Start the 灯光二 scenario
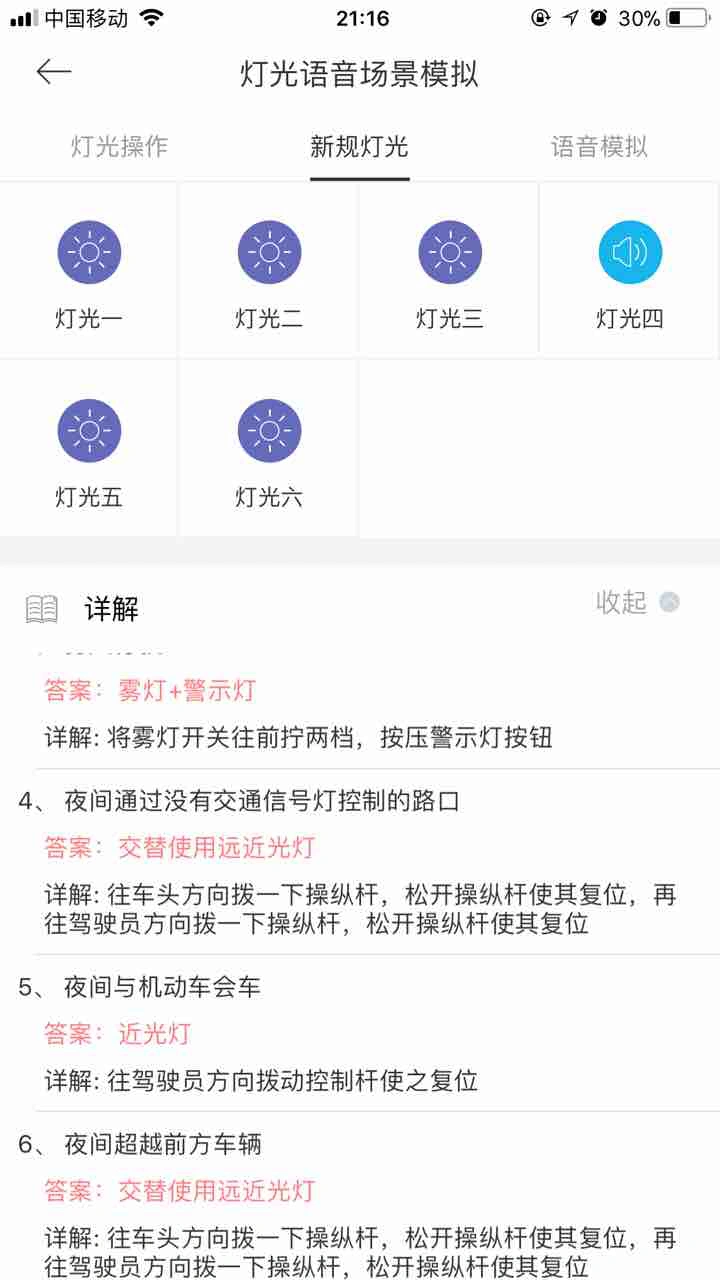 [x=269, y=271]
